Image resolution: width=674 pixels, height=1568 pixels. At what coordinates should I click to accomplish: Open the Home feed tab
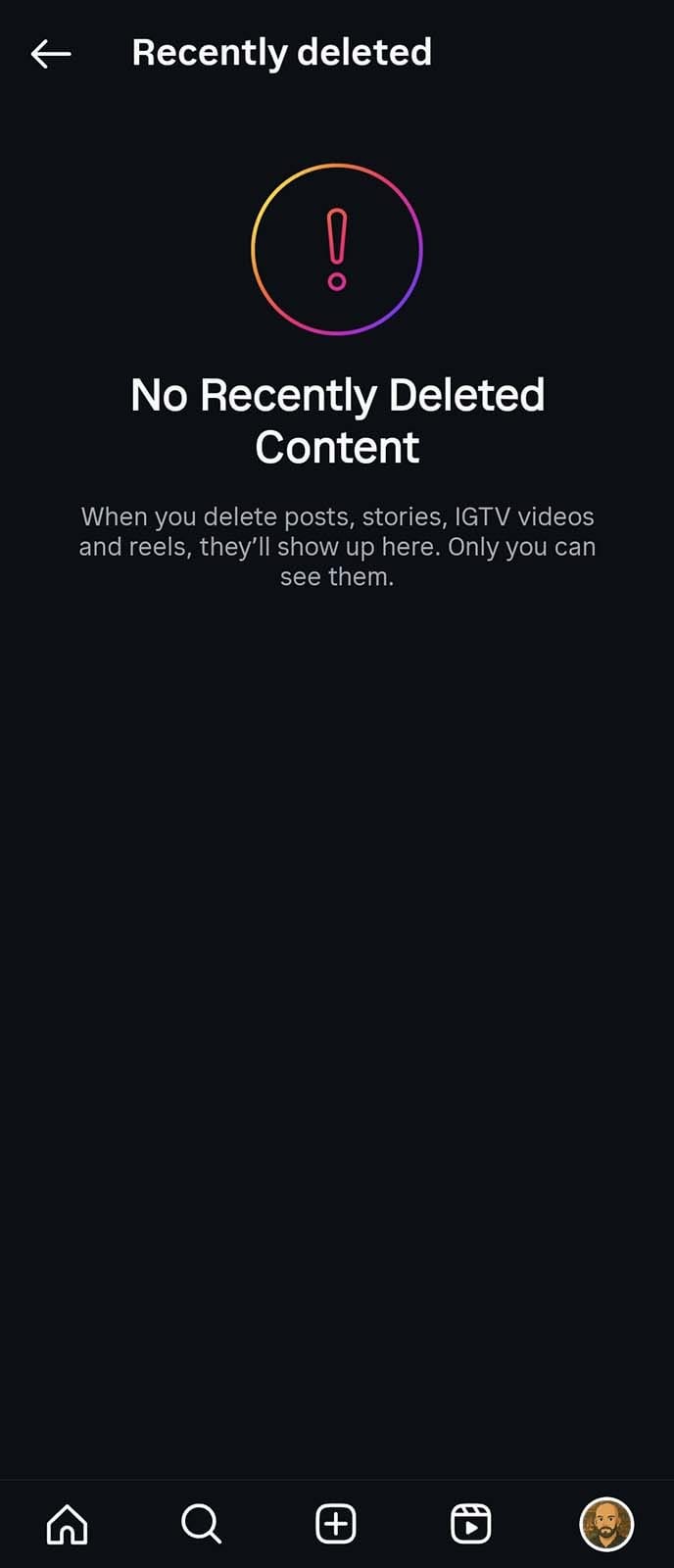point(67,1524)
